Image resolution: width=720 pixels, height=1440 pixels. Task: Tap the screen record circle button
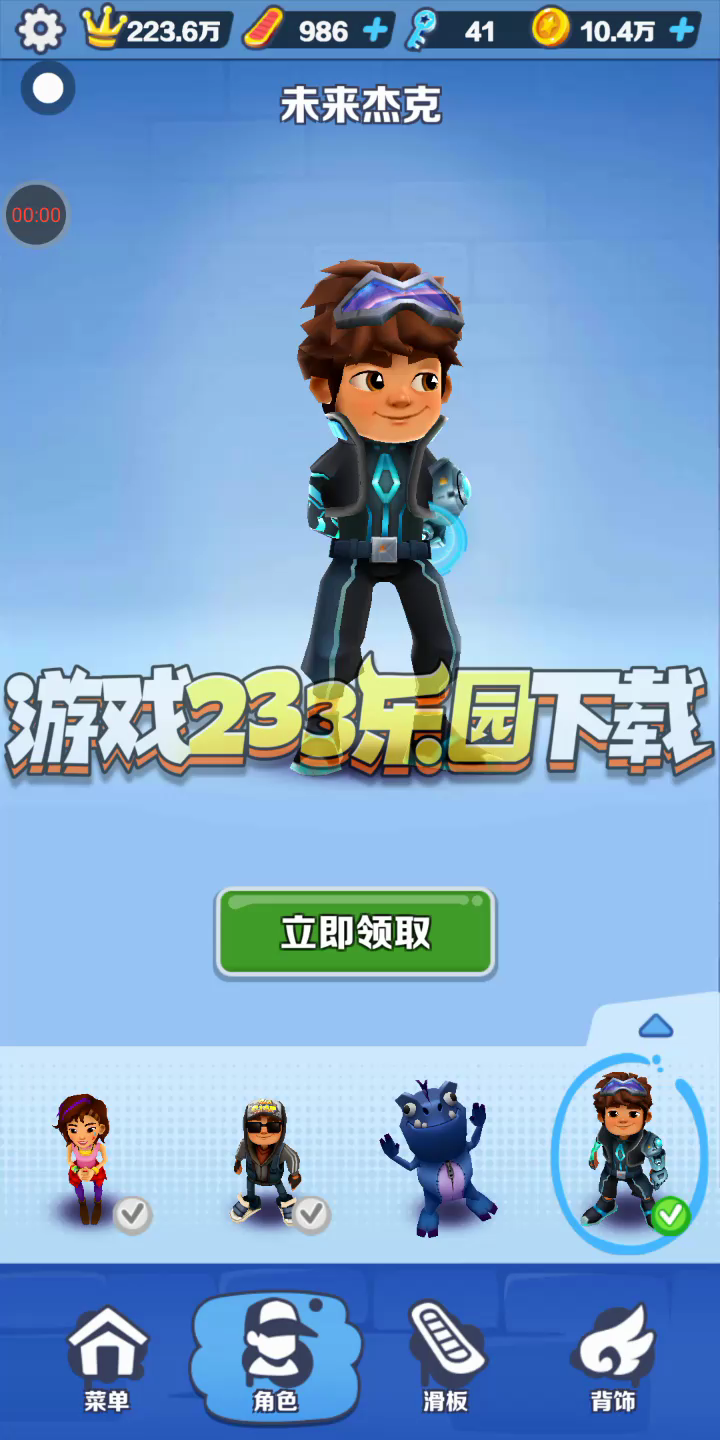point(48,88)
